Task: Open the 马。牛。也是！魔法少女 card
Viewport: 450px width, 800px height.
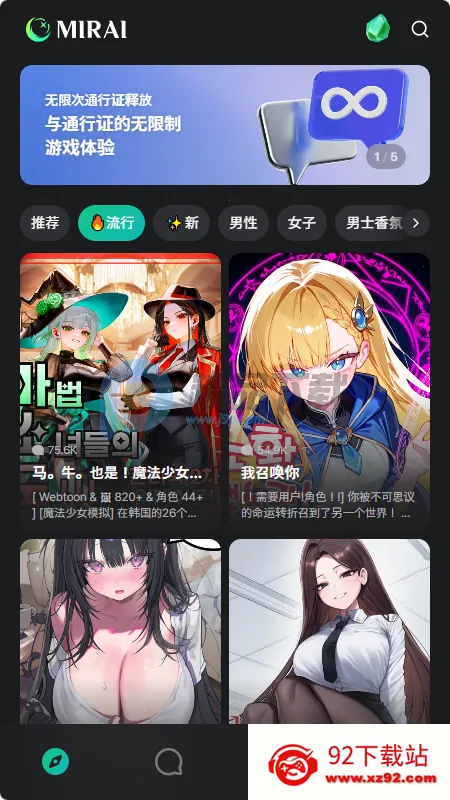Action: (120, 392)
